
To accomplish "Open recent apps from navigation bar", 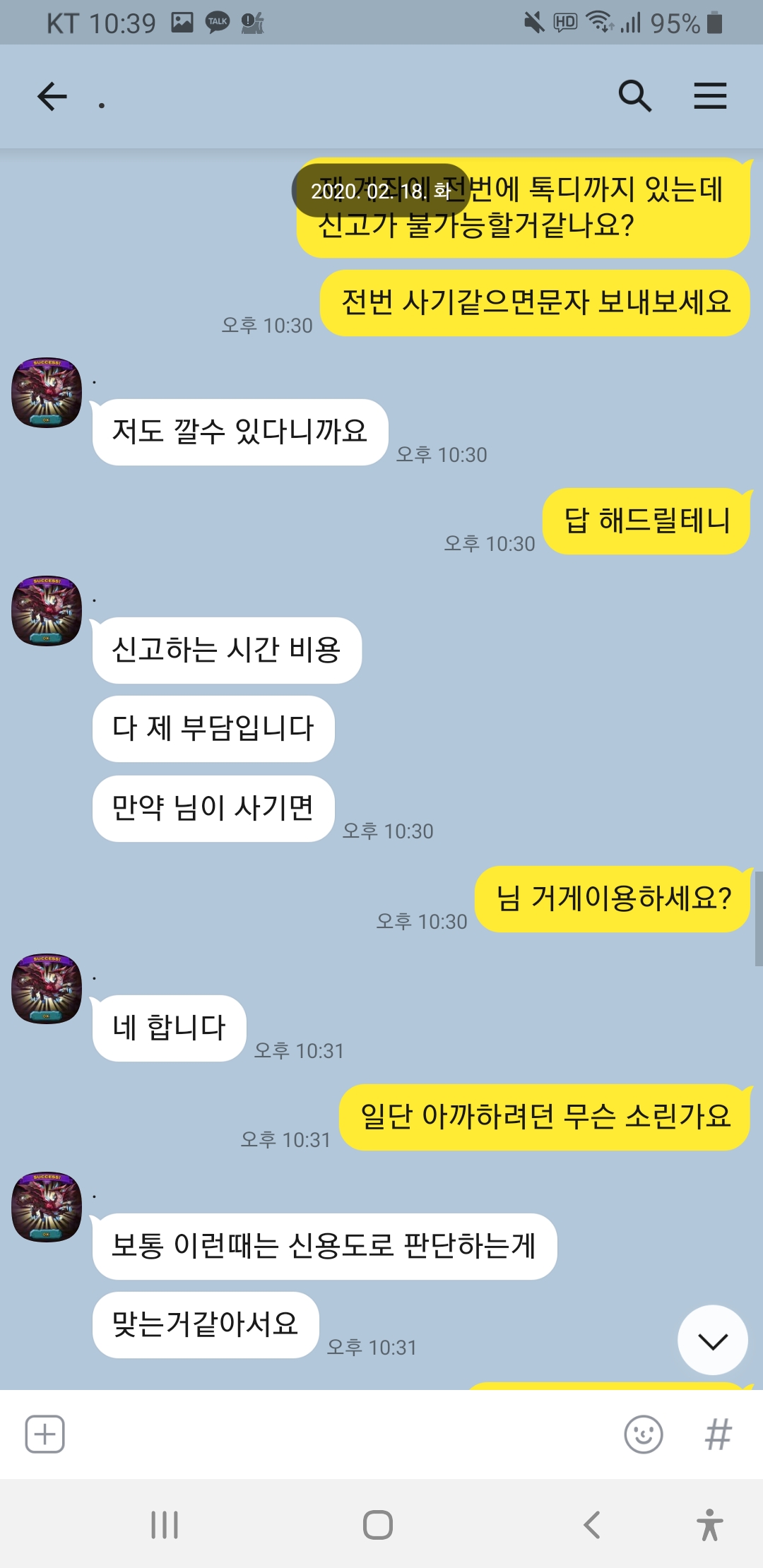I will [x=165, y=1525].
